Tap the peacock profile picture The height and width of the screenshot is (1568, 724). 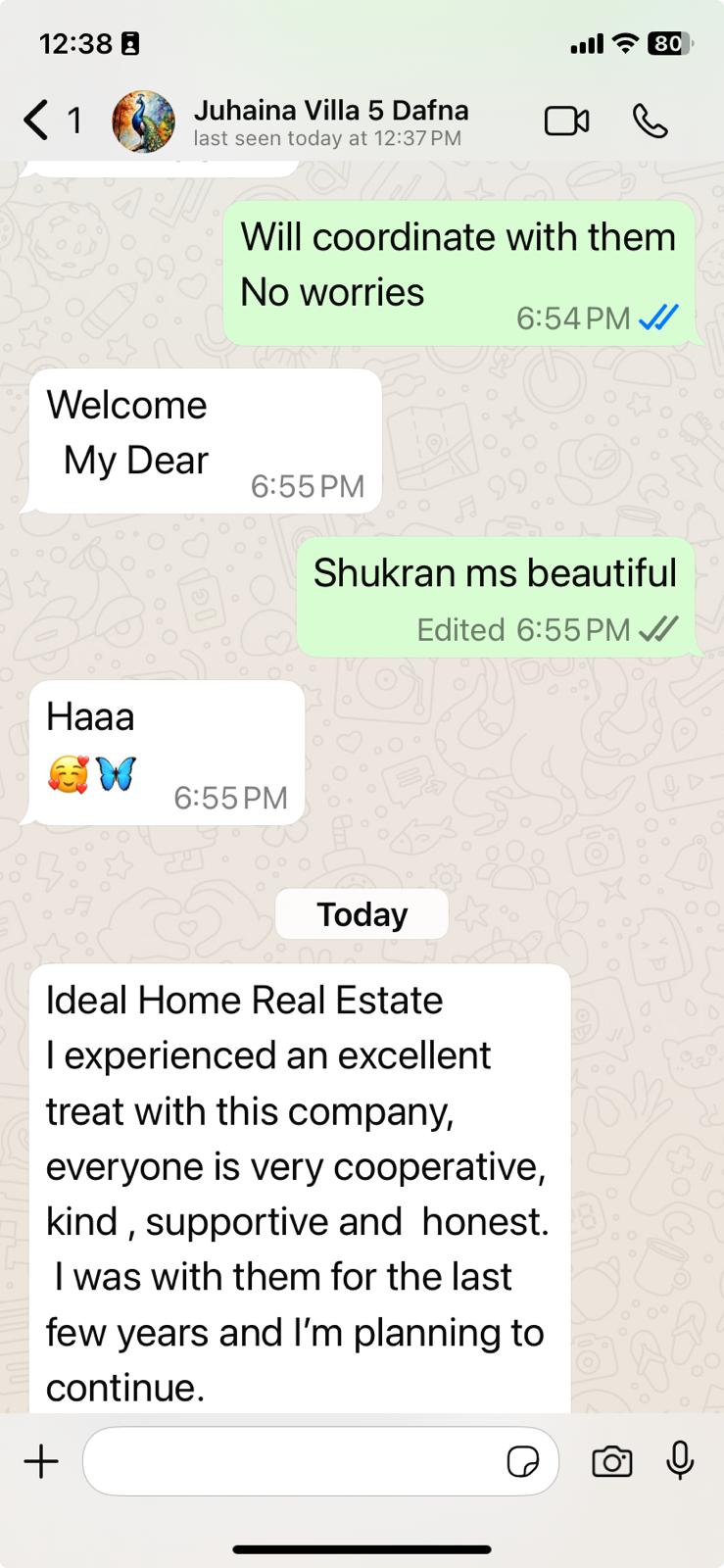click(x=144, y=122)
